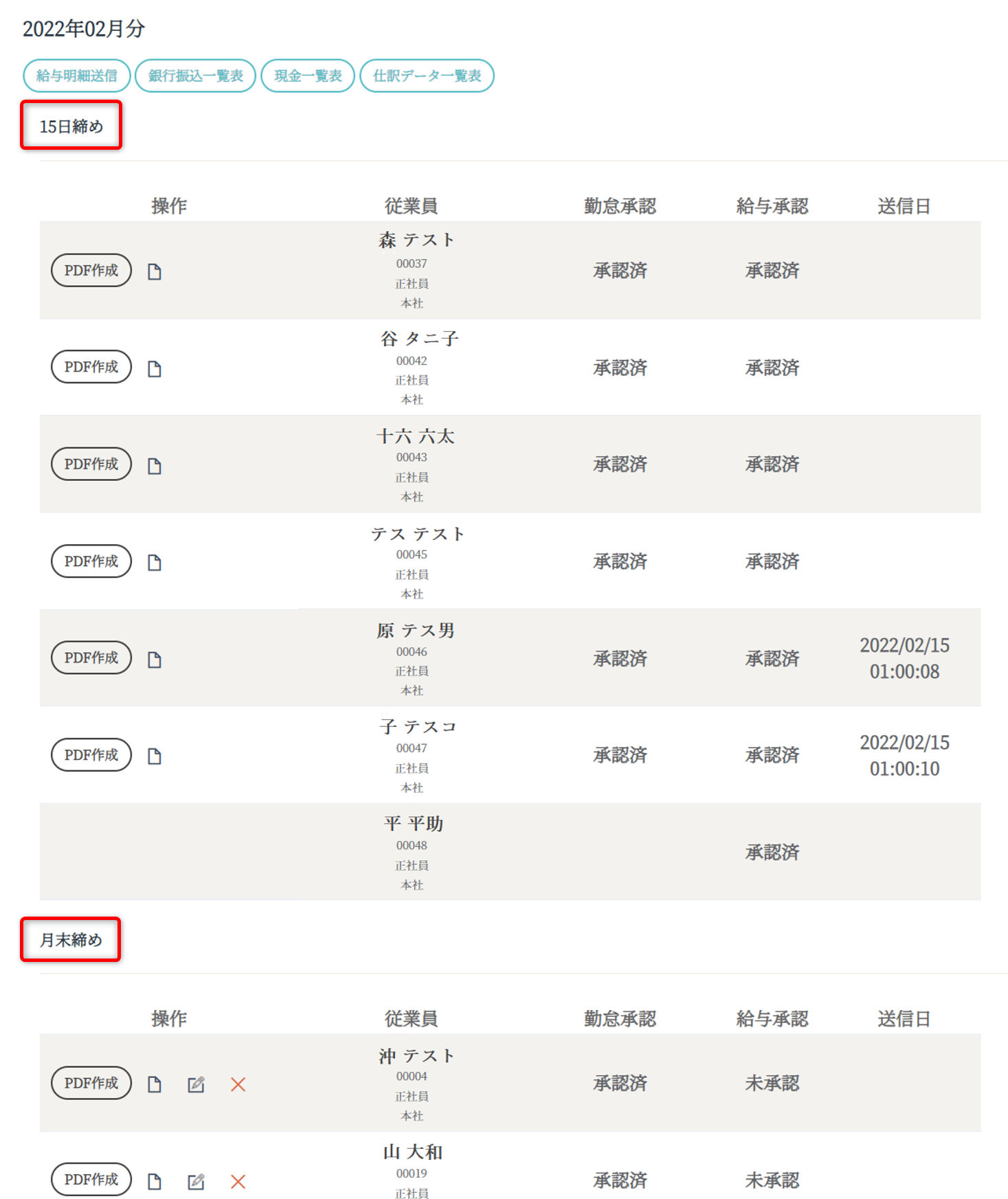Screen dimensions: 1008x1199
Task: Open the 銀行振込一覧表 list
Action: 195,76
